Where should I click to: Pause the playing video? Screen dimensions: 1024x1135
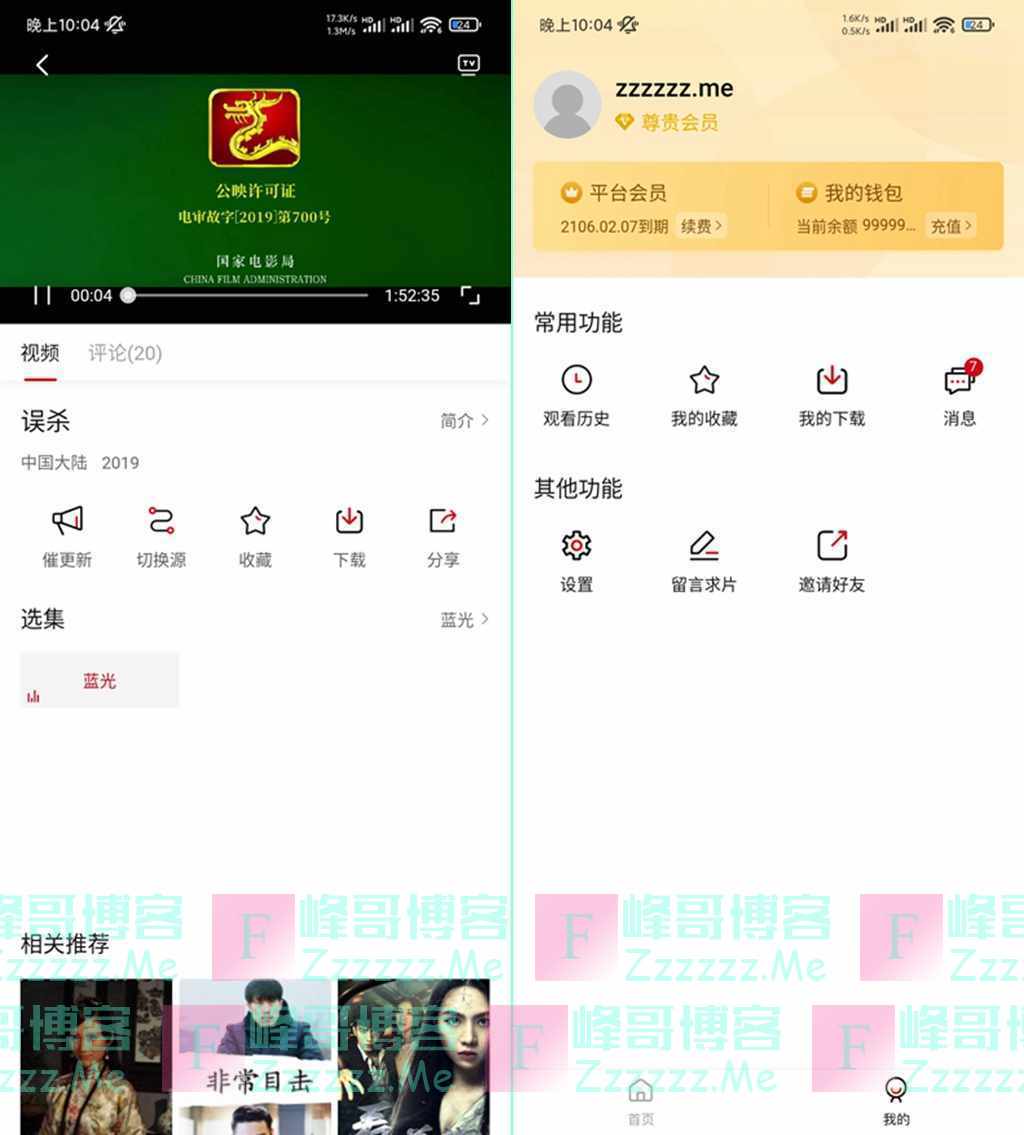point(42,295)
